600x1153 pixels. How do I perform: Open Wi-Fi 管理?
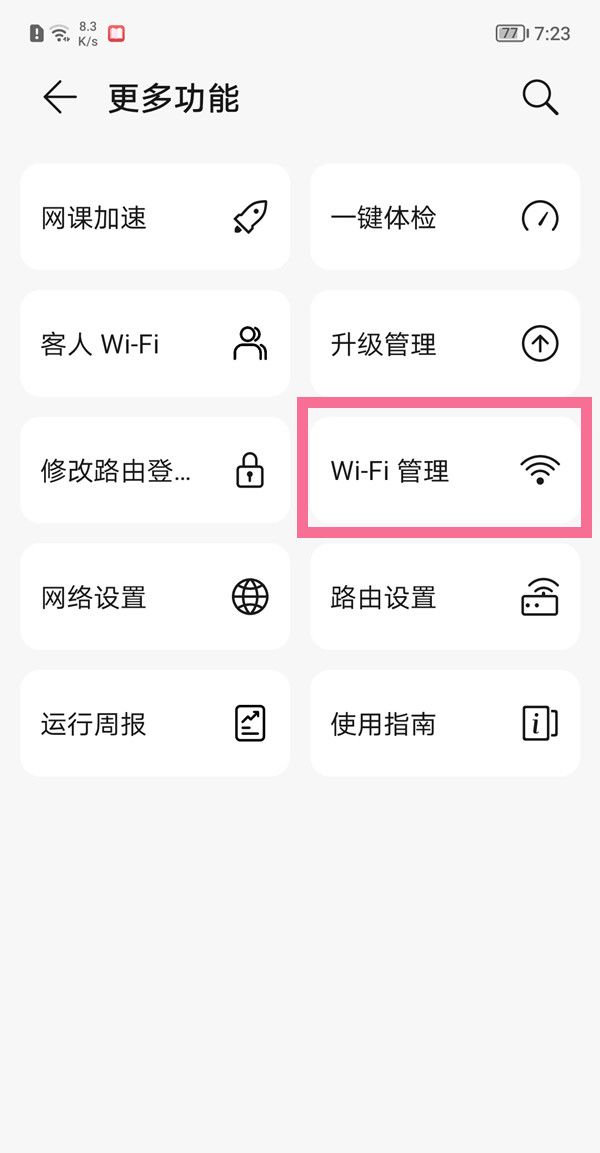tap(445, 470)
